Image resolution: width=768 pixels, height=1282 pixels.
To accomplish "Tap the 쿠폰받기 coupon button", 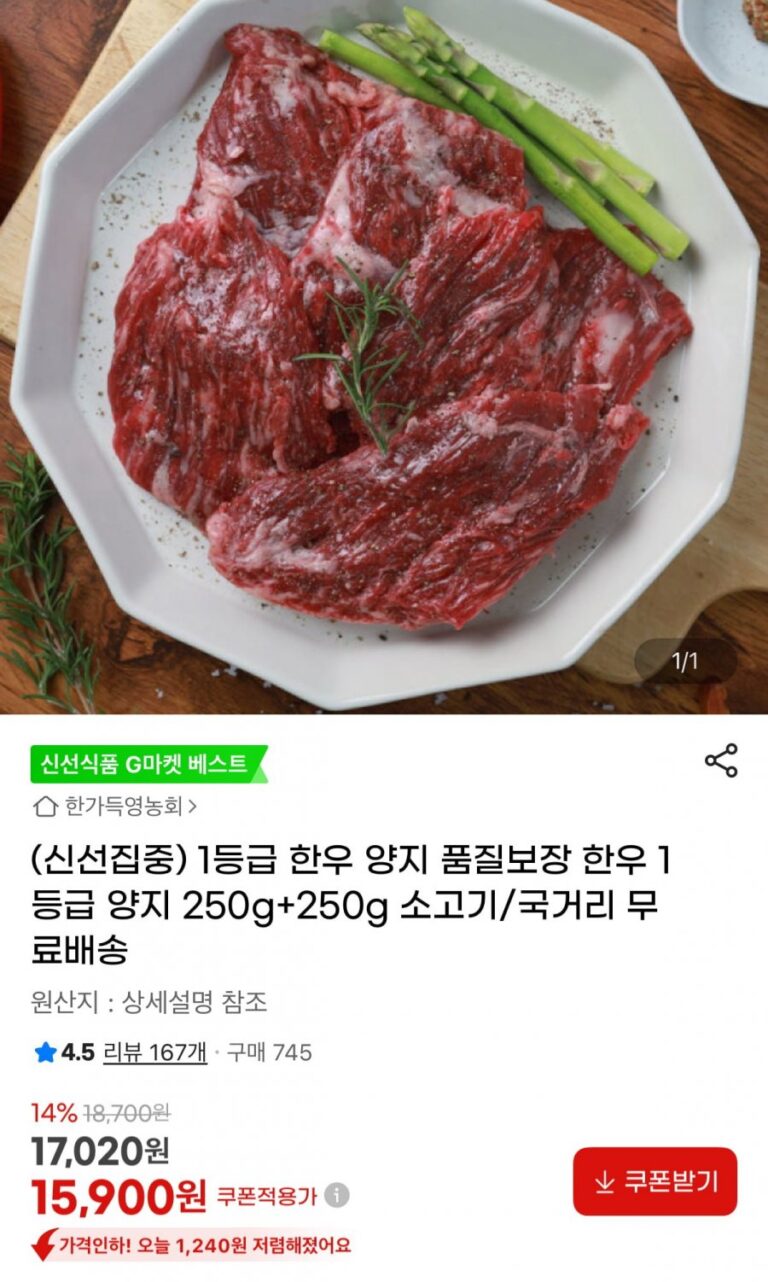I will pos(655,1181).
